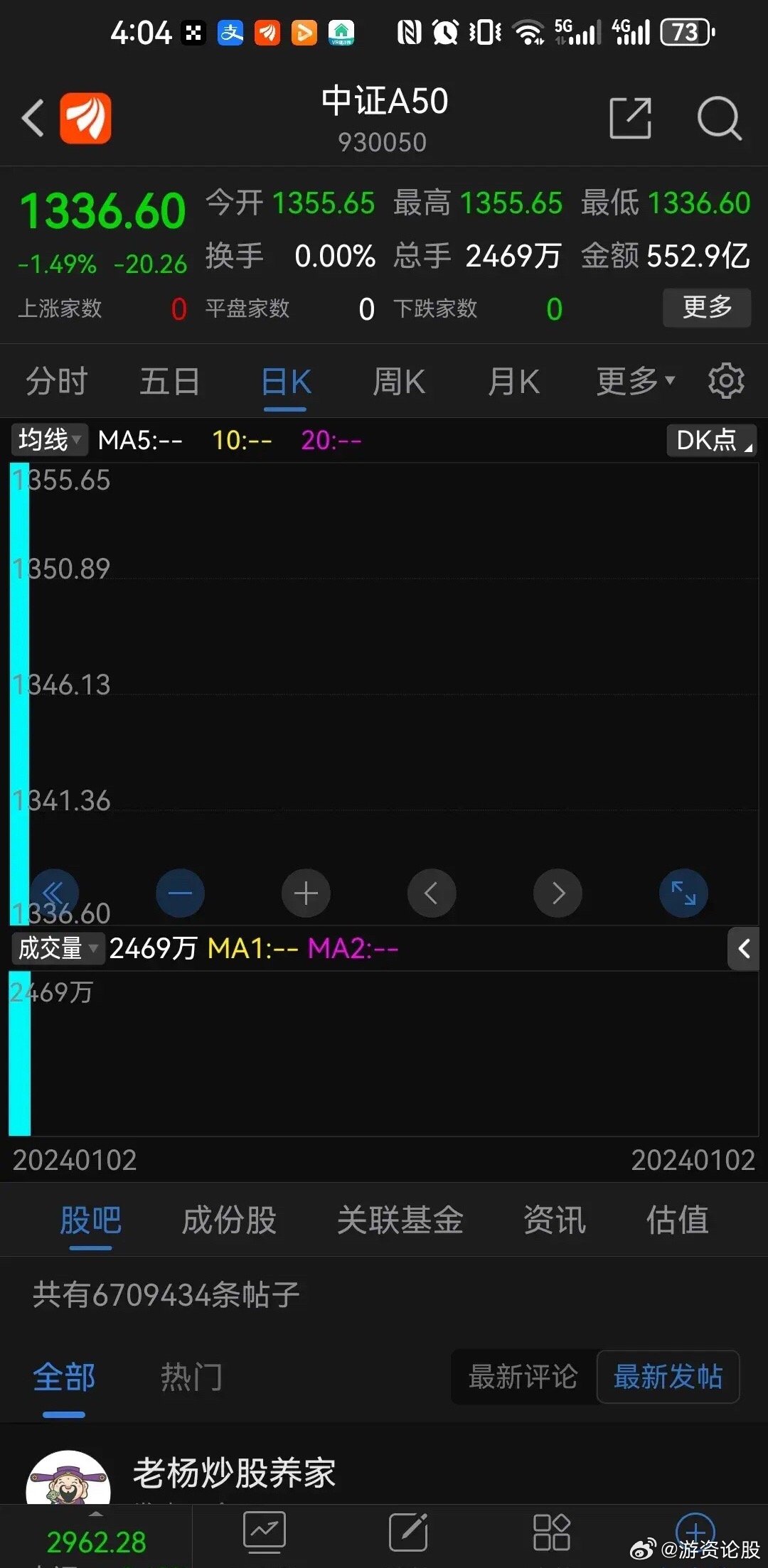Open chart settings gear

(726, 381)
